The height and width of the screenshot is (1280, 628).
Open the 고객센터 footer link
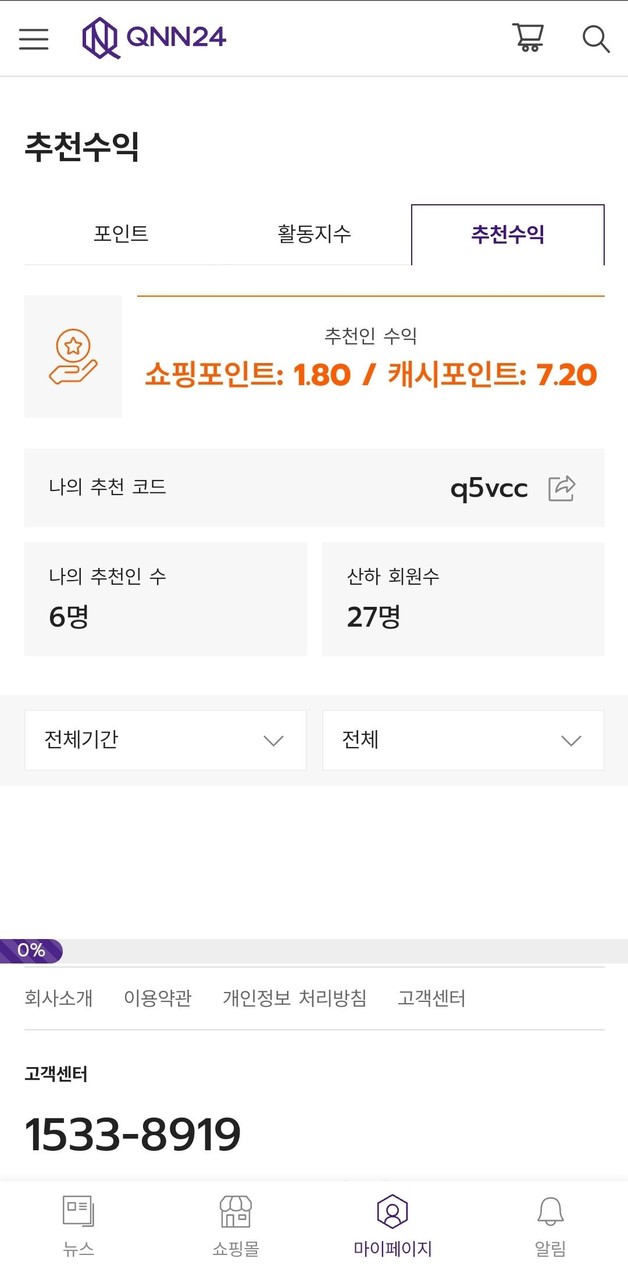431,998
